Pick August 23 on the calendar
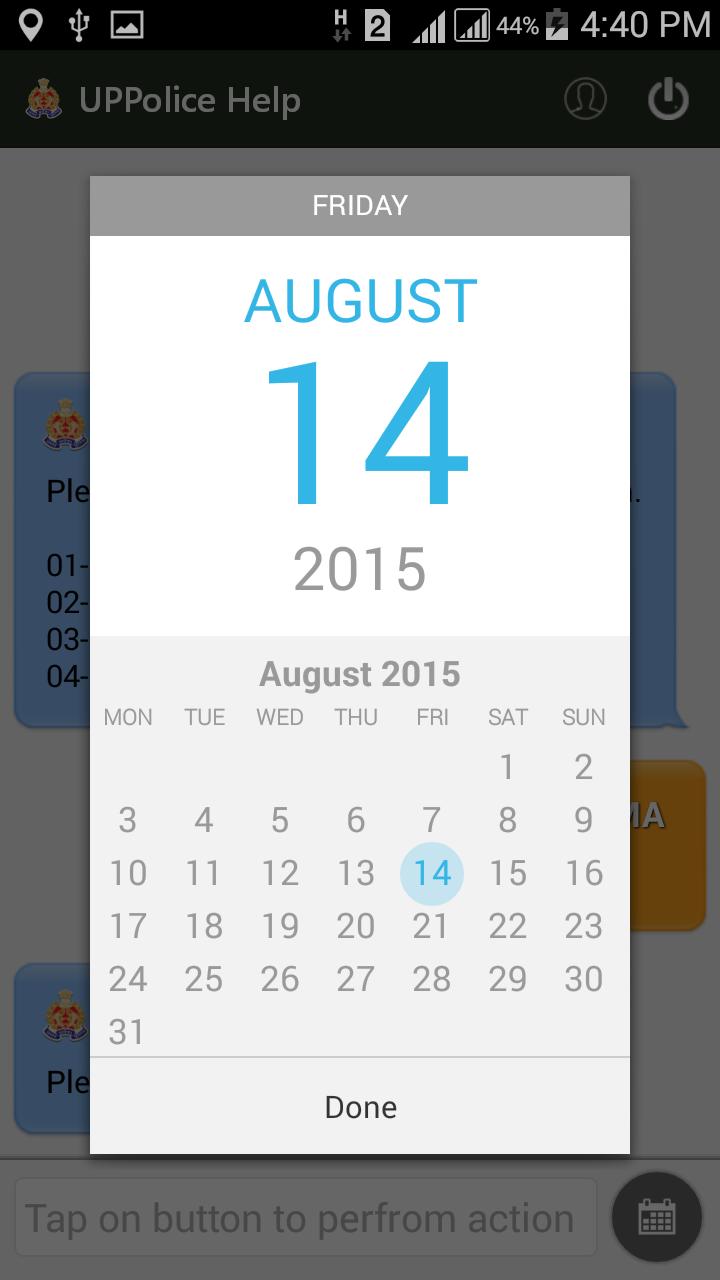 [584, 926]
